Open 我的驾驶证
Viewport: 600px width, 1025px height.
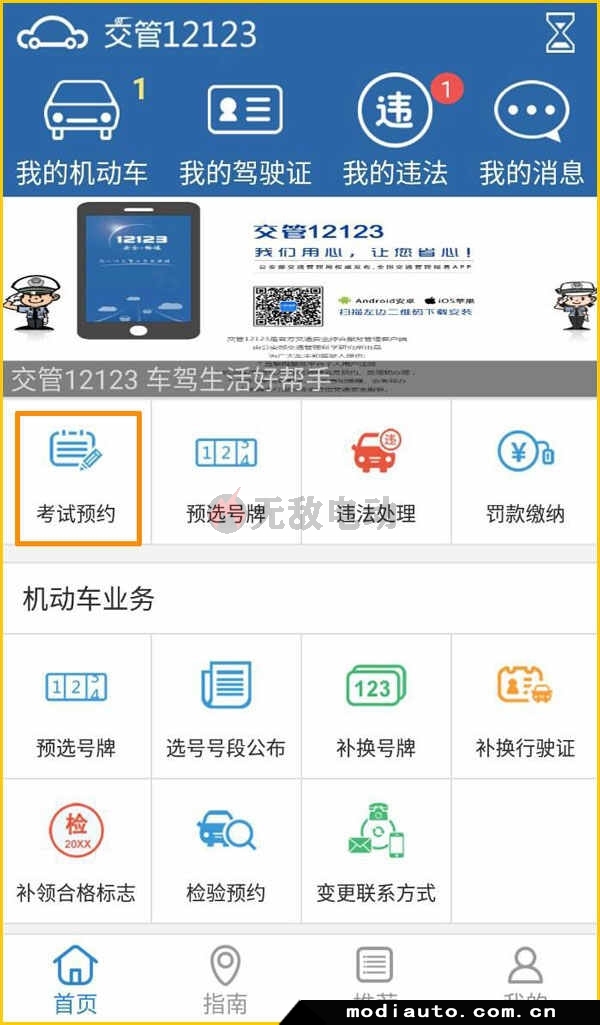[x=245, y=132]
